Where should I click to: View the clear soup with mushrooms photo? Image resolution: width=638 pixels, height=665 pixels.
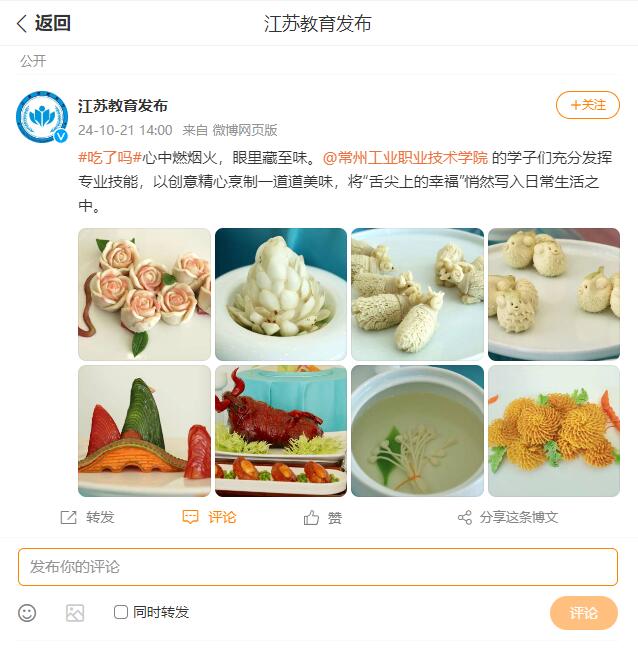click(417, 430)
